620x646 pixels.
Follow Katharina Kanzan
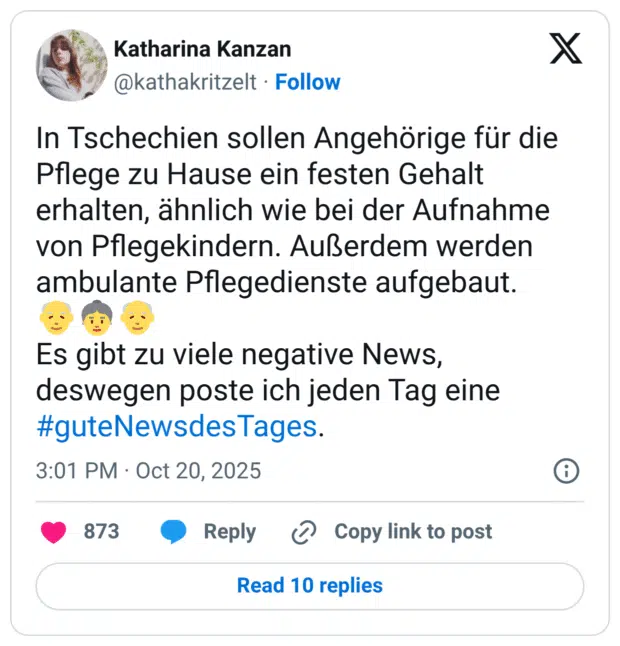click(x=307, y=82)
